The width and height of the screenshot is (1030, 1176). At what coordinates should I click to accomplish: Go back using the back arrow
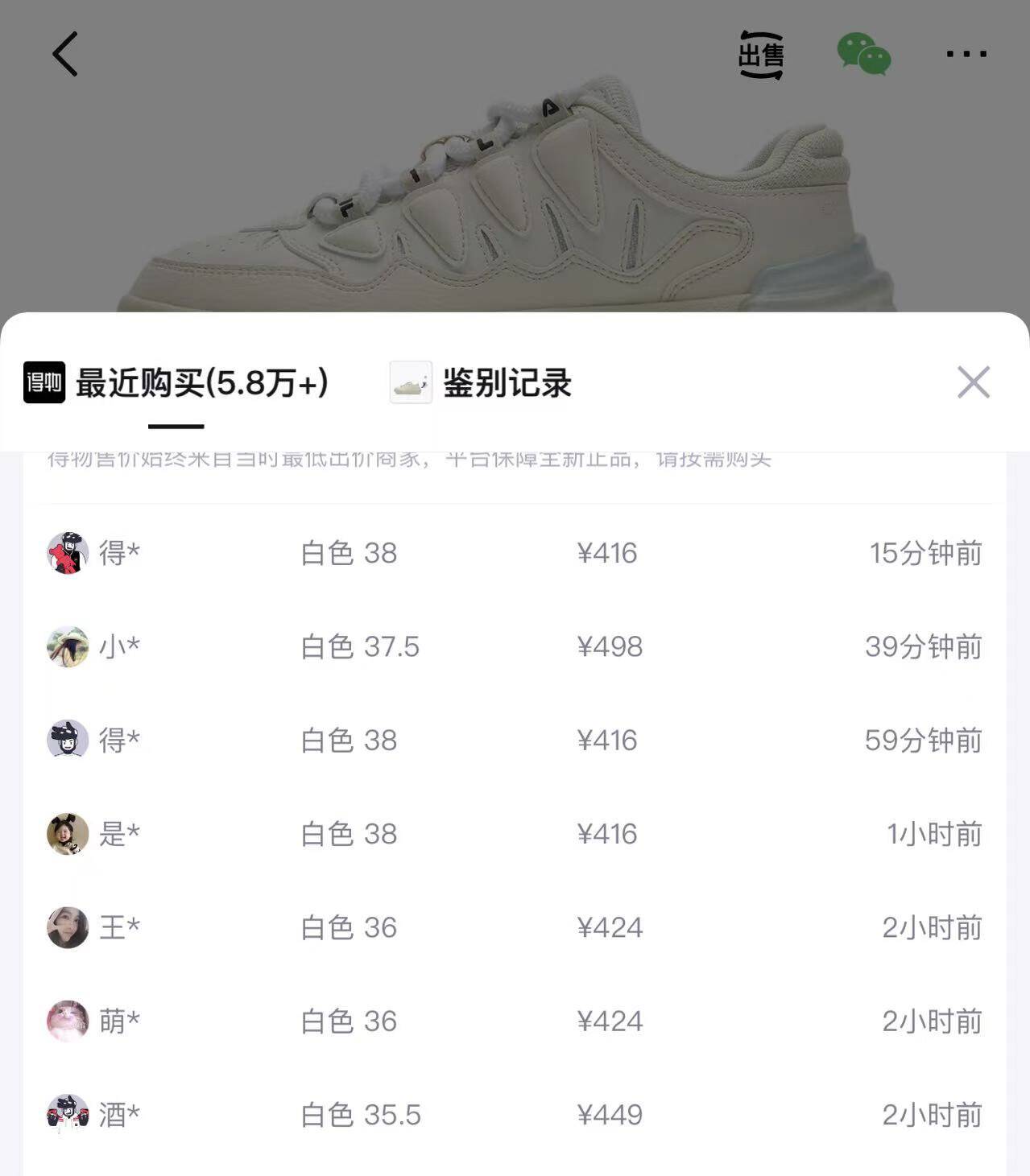pos(65,54)
